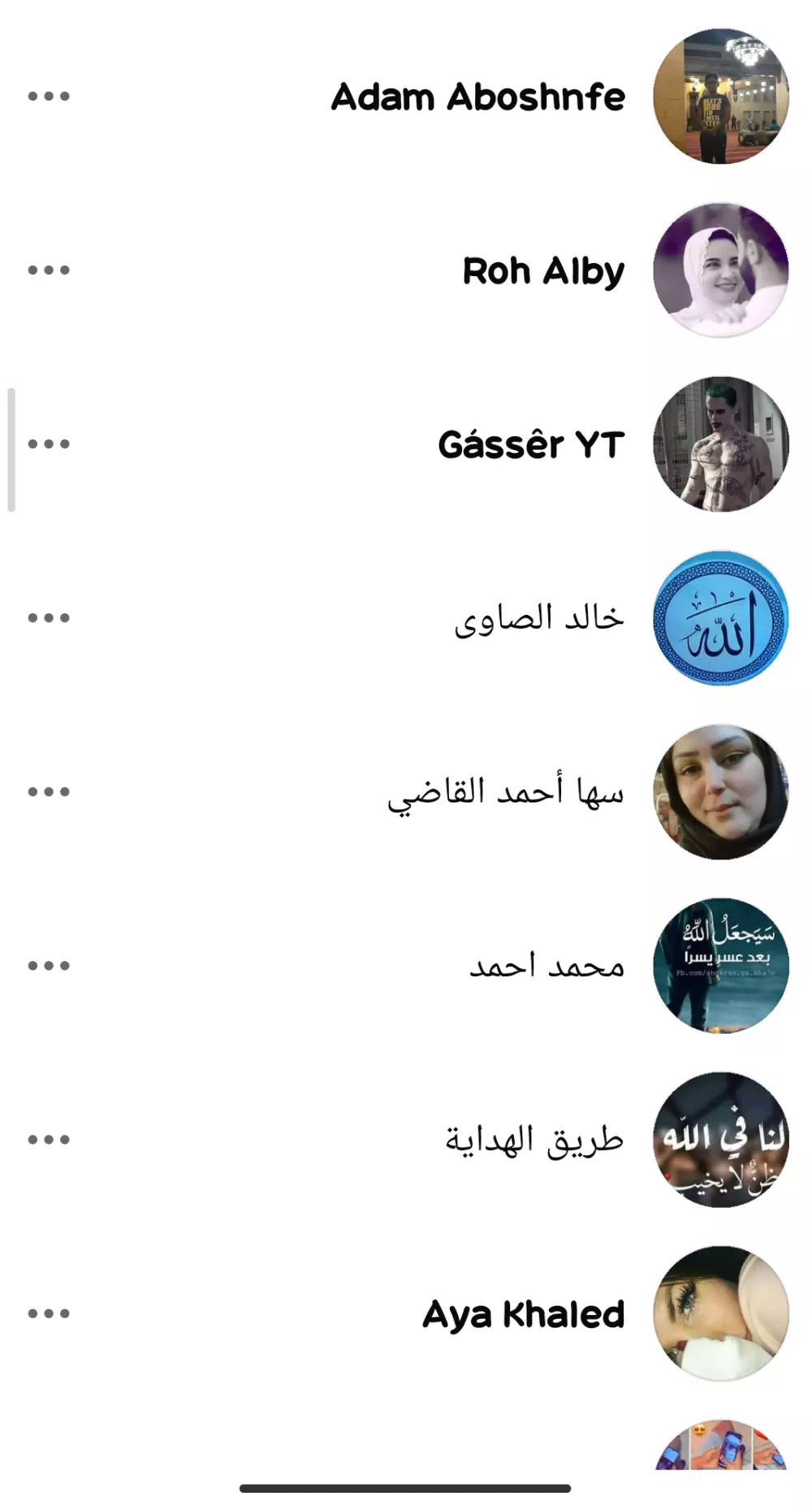Open options menu for Gássêr YT
812x1505 pixels.
pyautogui.click(x=46, y=443)
